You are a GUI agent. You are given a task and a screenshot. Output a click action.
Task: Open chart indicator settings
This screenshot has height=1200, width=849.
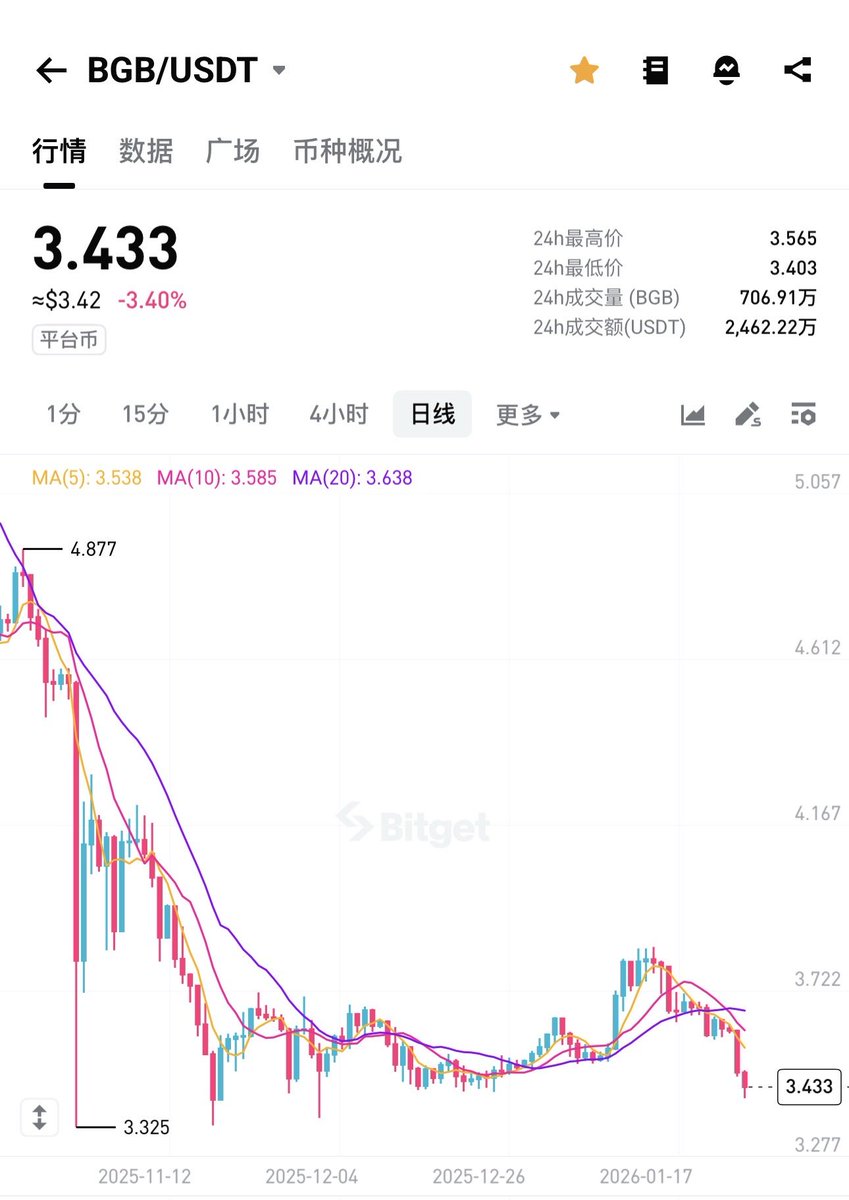(802, 414)
